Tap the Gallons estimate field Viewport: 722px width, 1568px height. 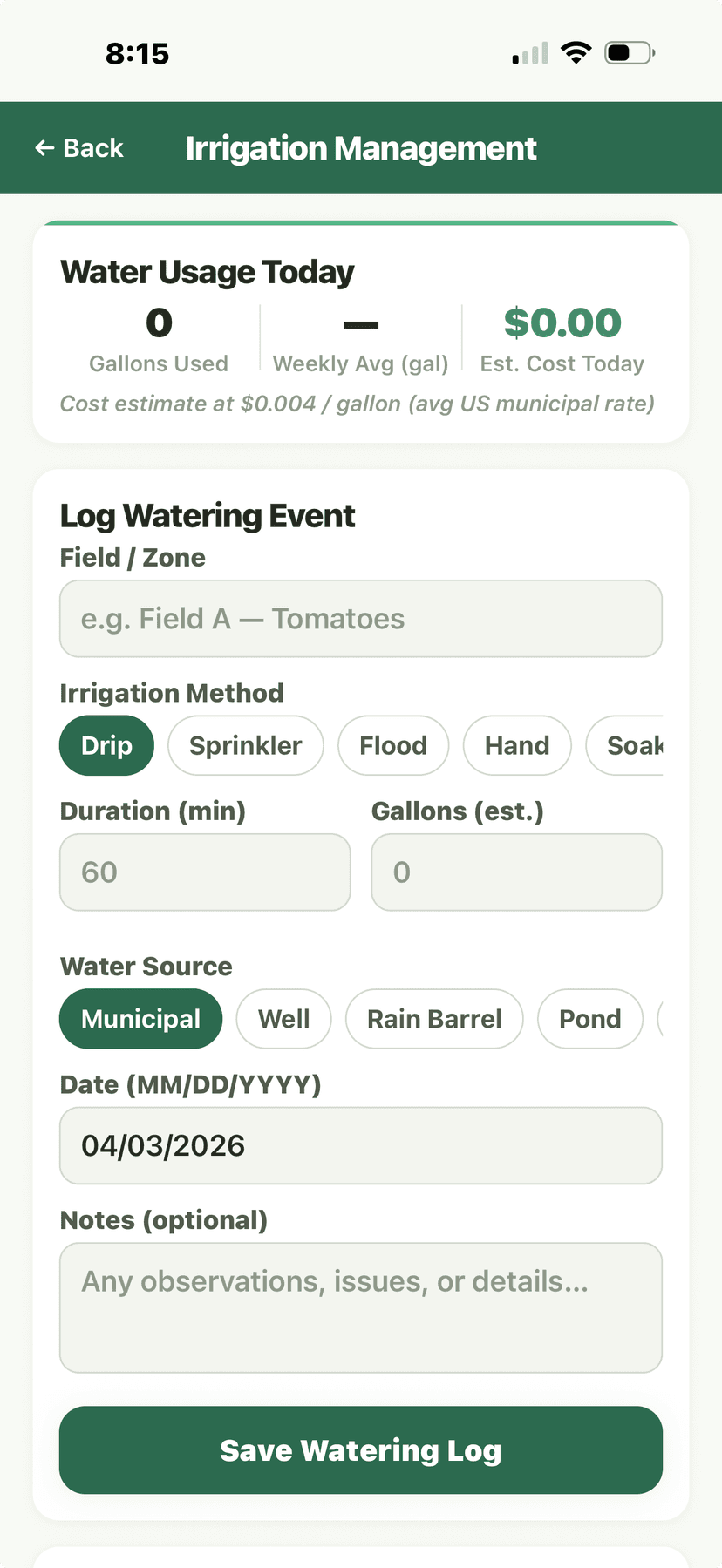click(516, 872)
